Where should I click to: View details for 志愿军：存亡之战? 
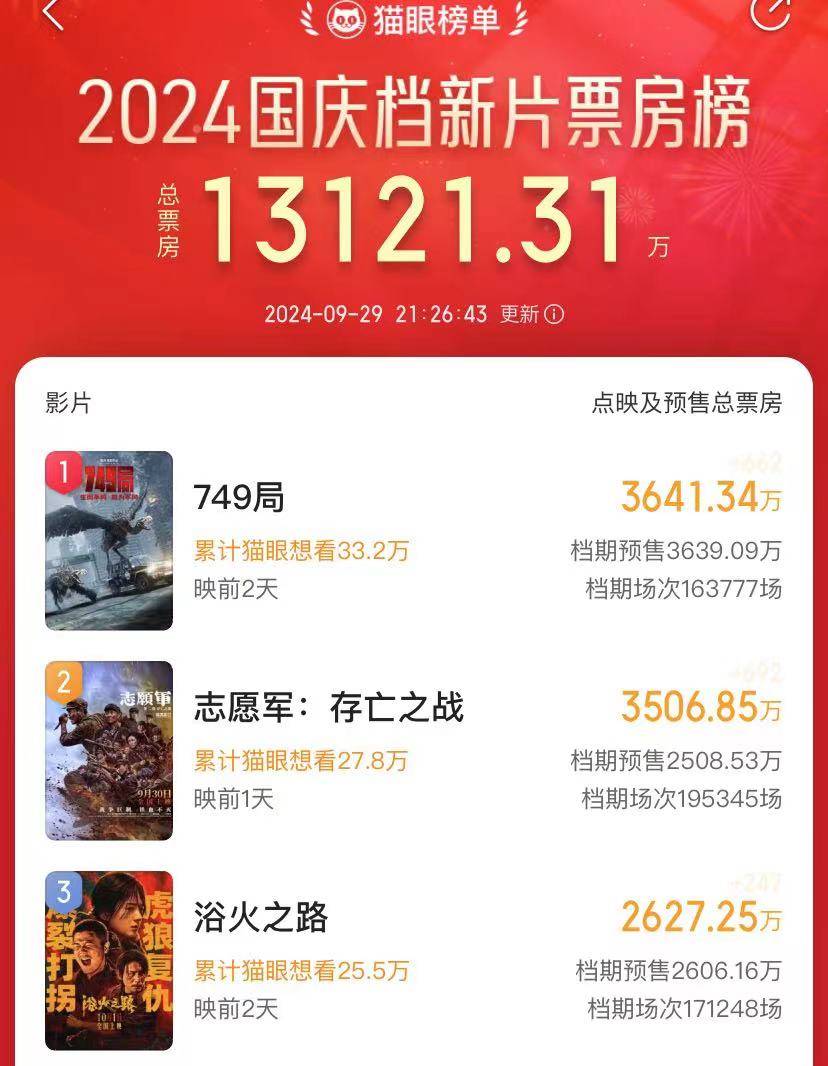[x=328, y=708]
